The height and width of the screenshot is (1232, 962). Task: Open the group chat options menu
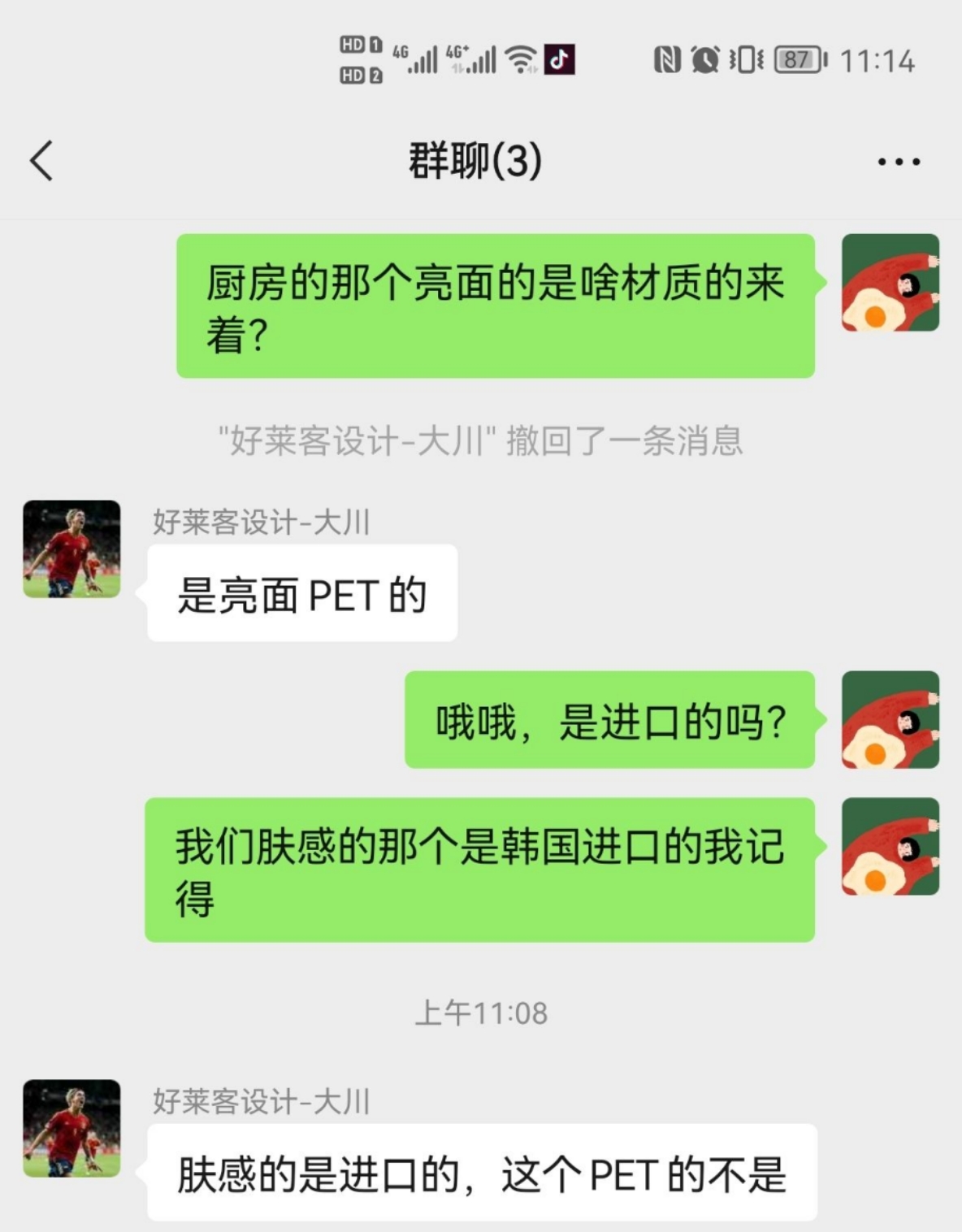(x=899, y=162)
